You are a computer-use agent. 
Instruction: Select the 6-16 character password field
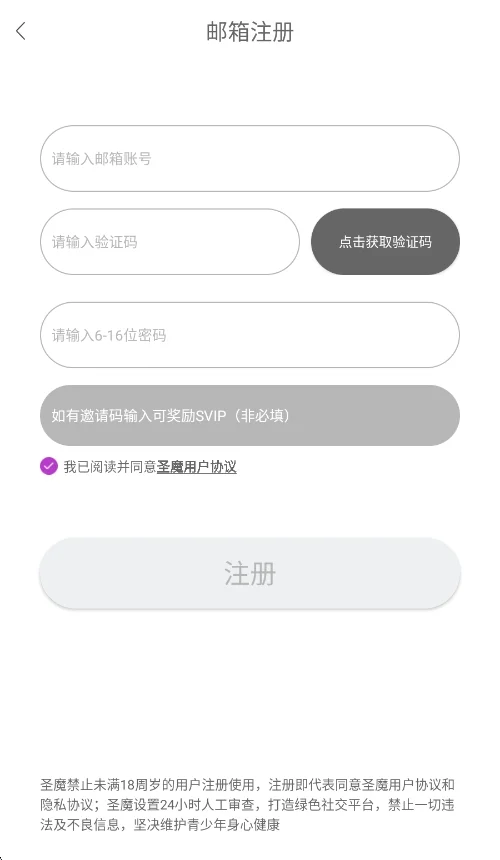(249, 335)
